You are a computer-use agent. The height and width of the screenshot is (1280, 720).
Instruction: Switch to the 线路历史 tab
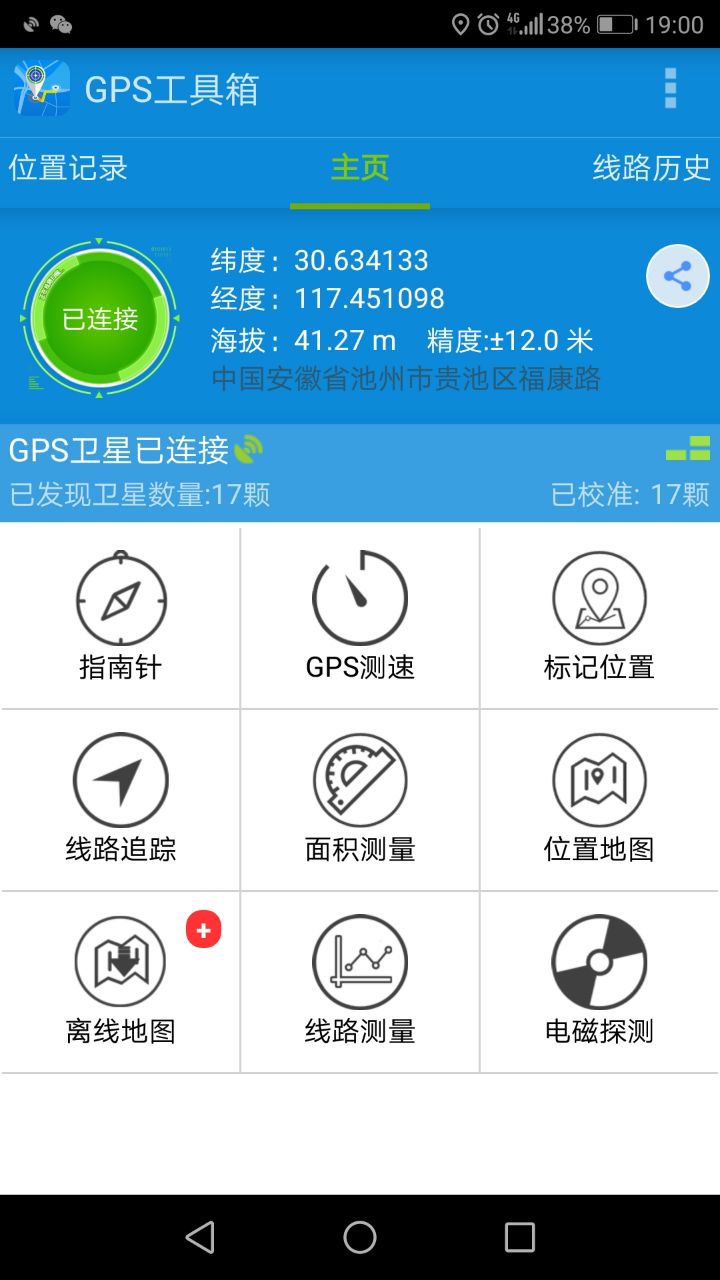pos(651,168)
